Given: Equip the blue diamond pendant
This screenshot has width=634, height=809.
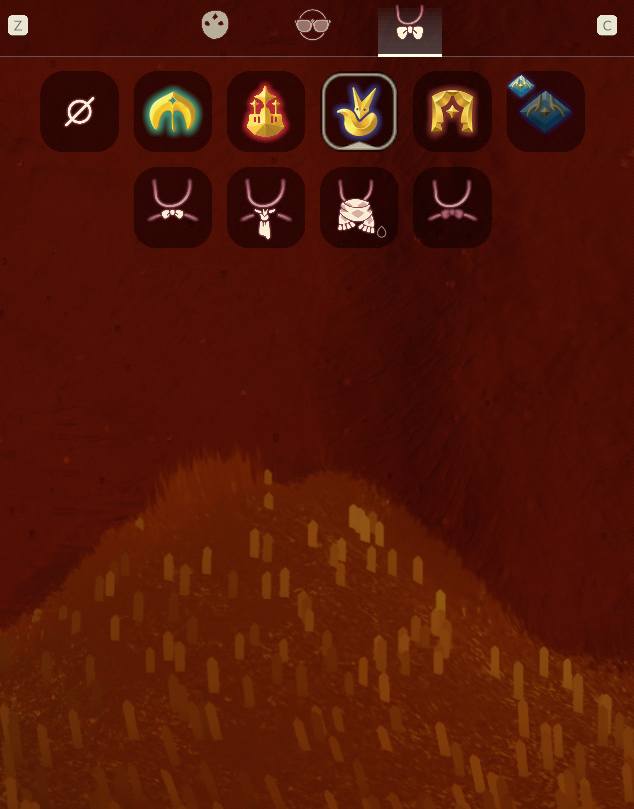Looking at the screenshot, I should [545, 111].
